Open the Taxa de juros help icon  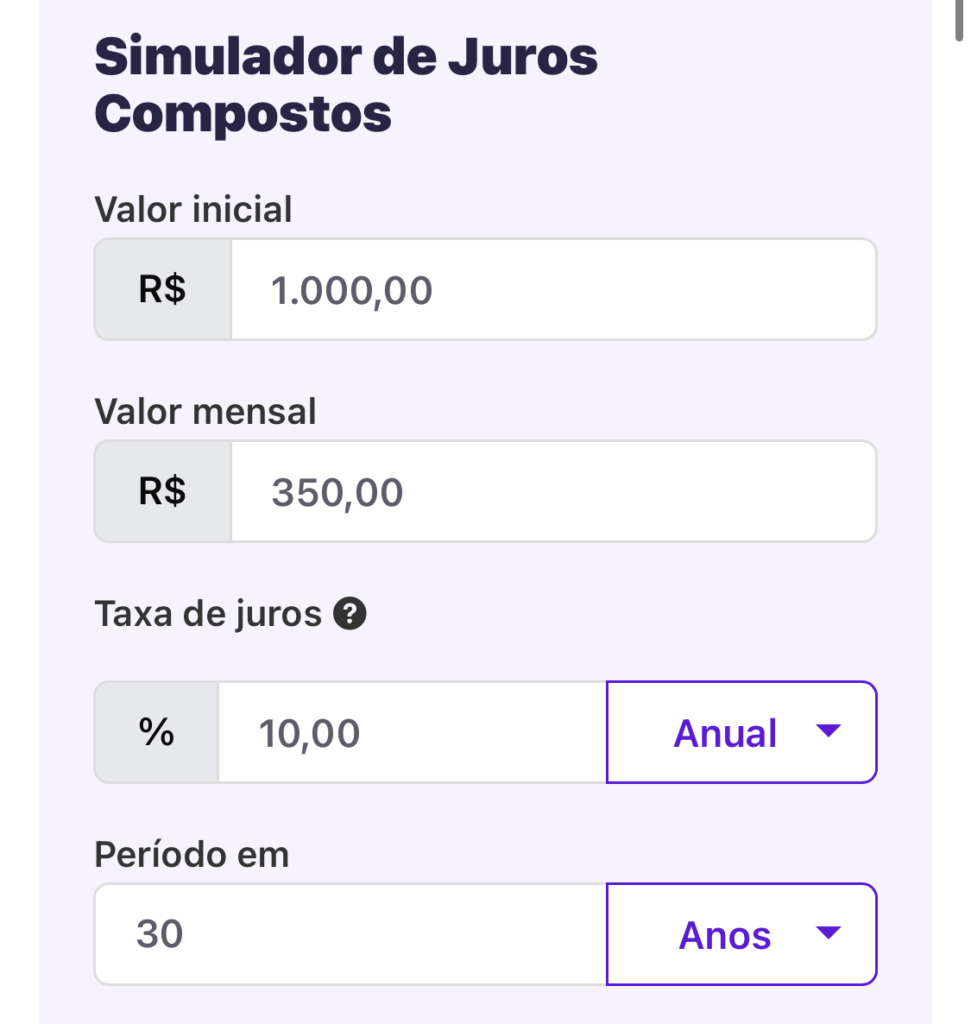[350, 614]
